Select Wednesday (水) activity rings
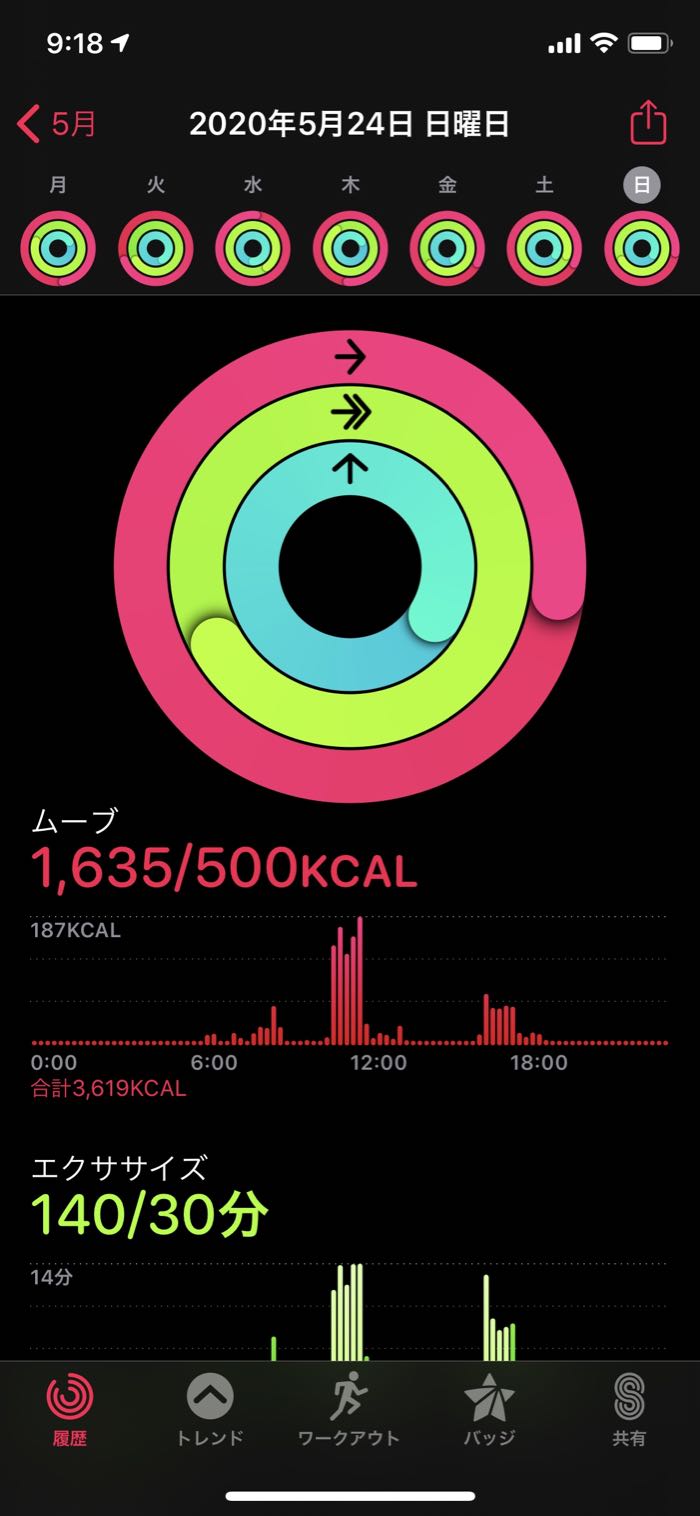 (253, 247)
